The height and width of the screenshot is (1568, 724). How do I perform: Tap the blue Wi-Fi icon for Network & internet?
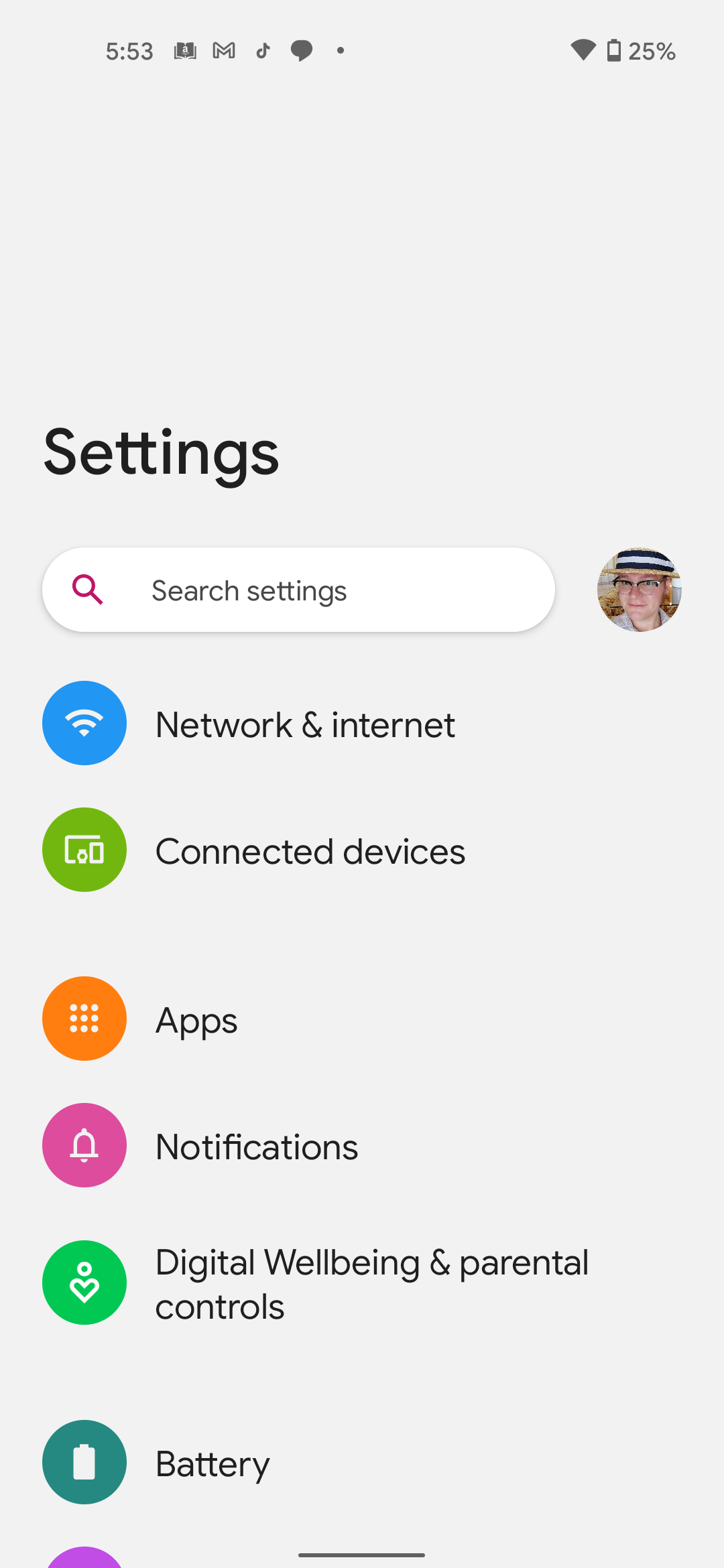[84, 723]
